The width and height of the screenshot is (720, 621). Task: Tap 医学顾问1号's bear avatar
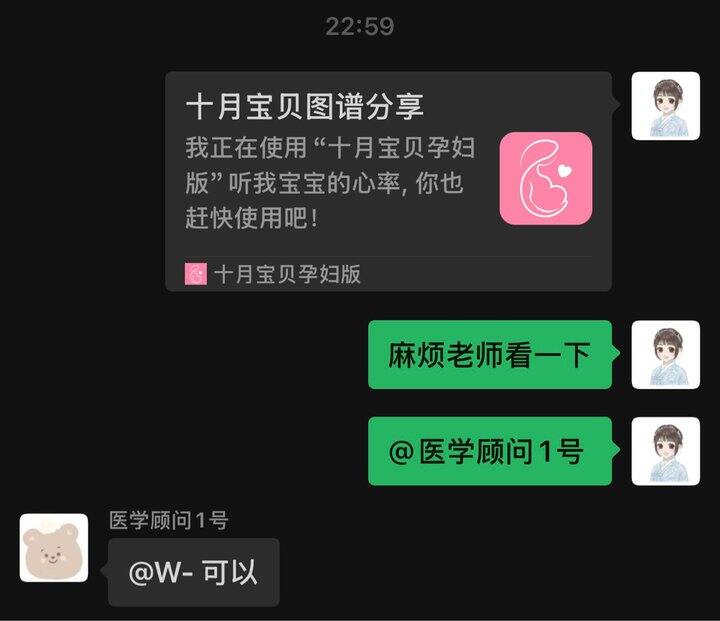[x=54, y=548]
